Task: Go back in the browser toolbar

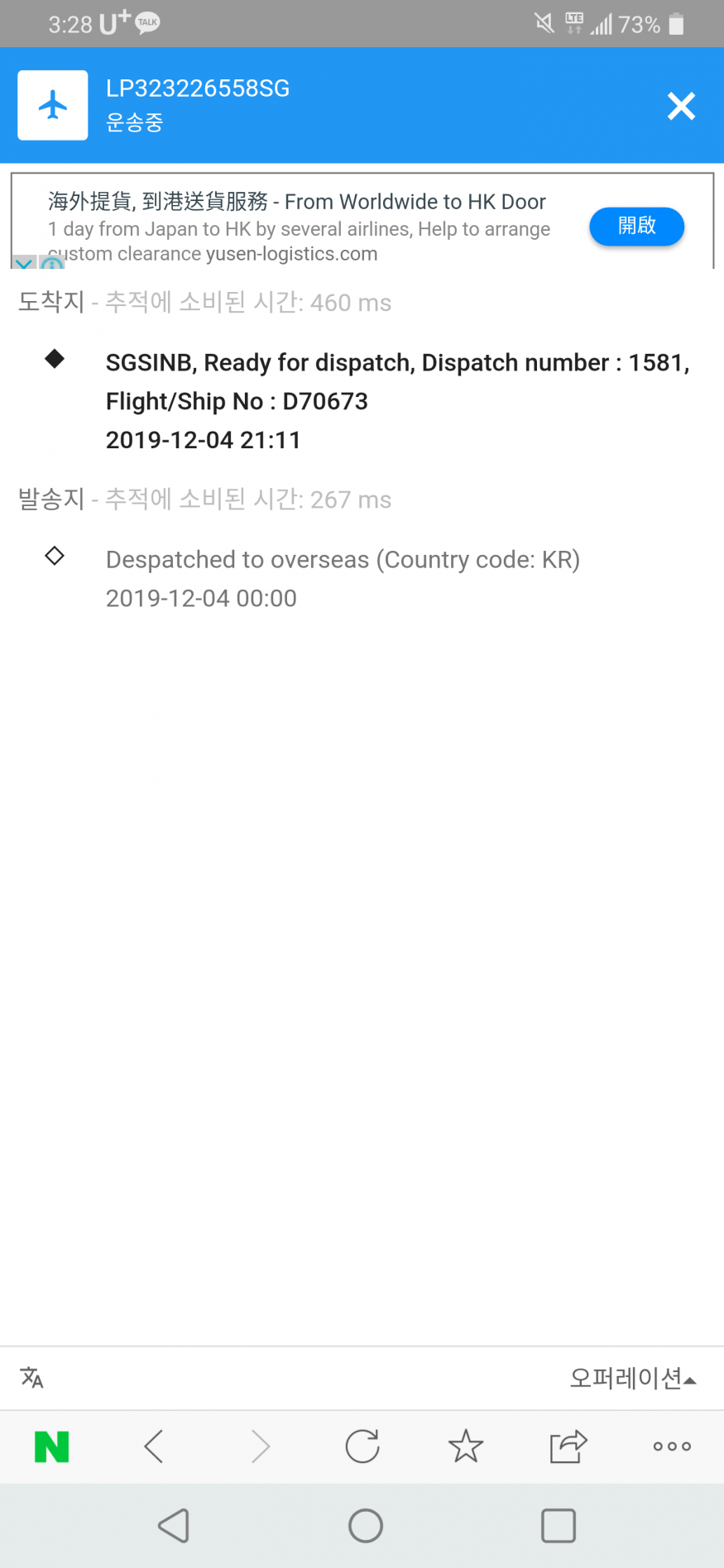Action: tap(154, 1446)
